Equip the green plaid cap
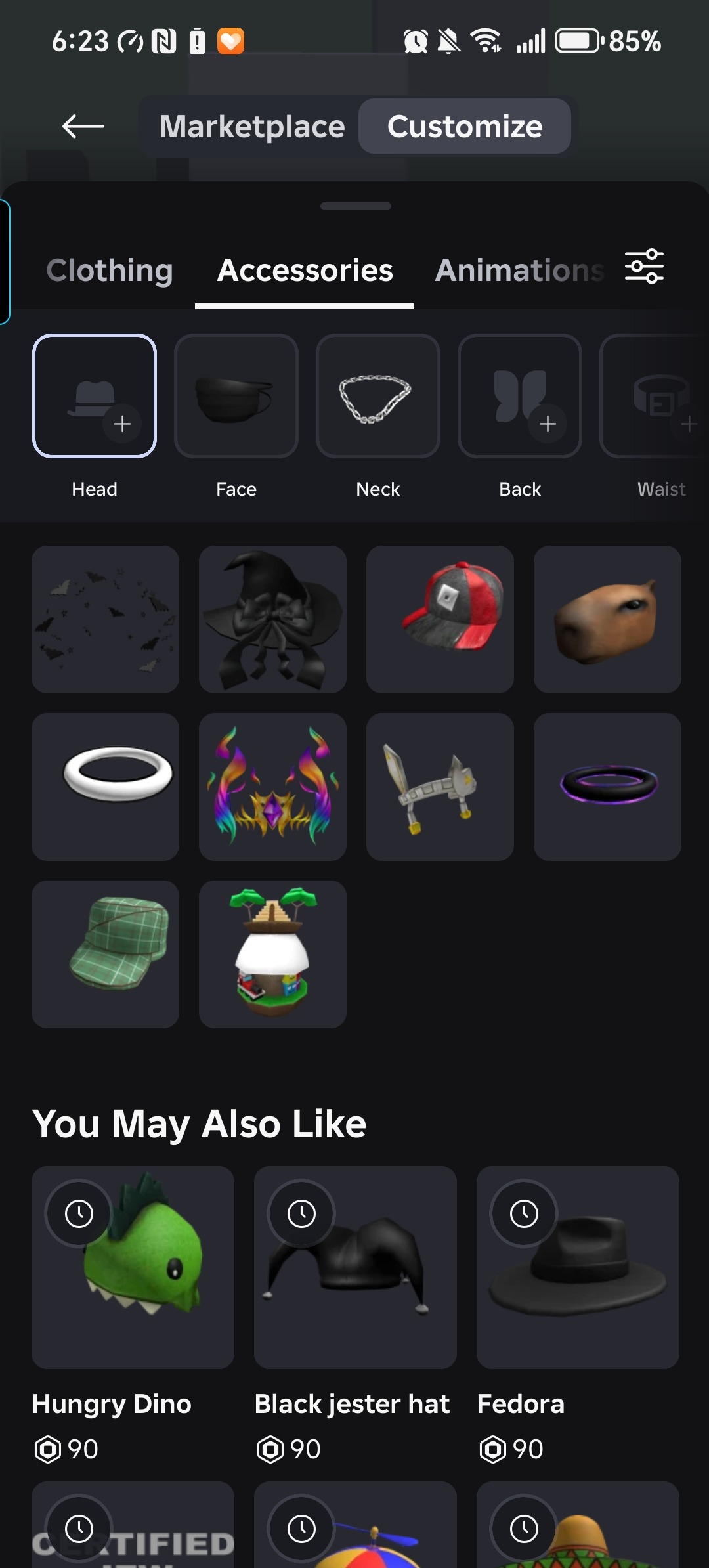The height and width of the screenshot is (1568, 709). point(105,954)
